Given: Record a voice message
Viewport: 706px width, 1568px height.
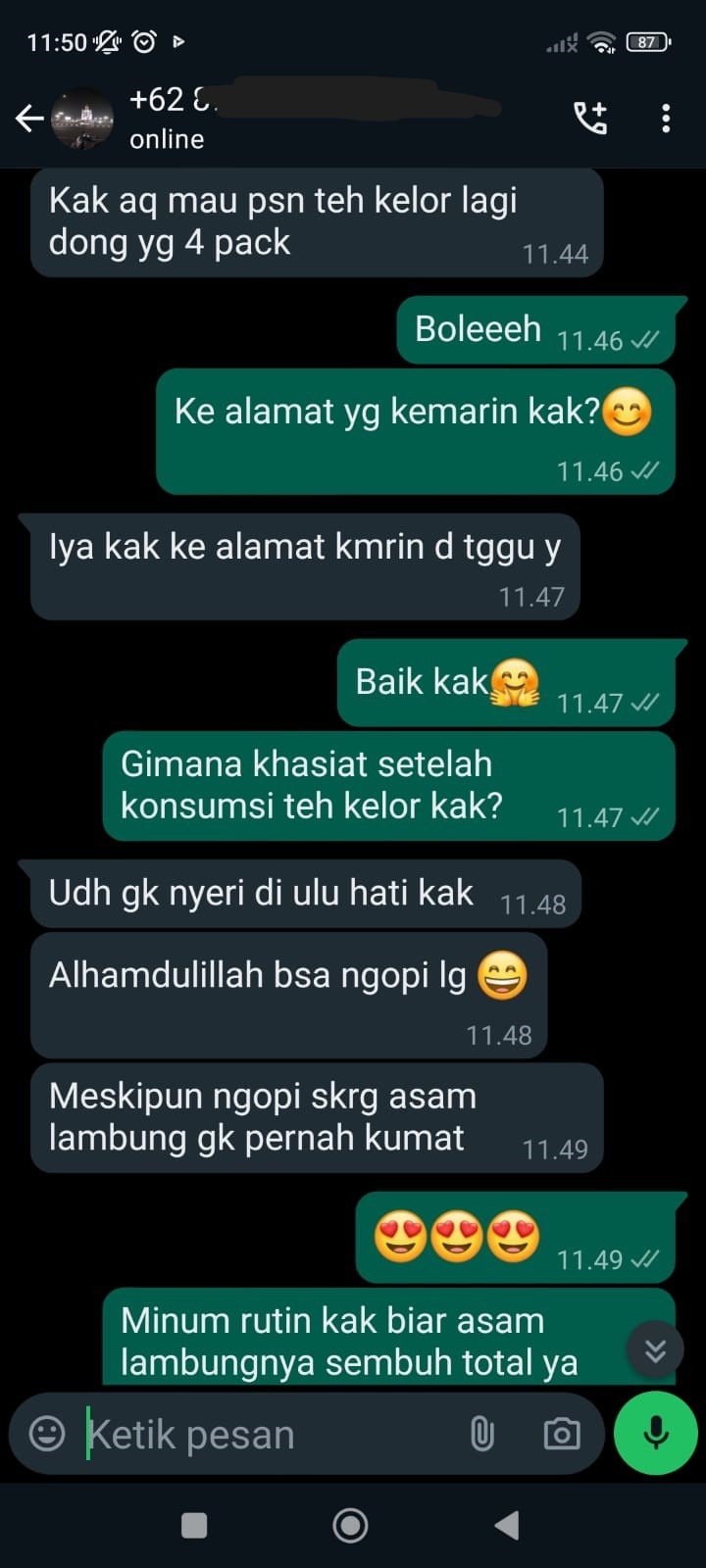Looking at the screenshot, I should point(655,1433).
